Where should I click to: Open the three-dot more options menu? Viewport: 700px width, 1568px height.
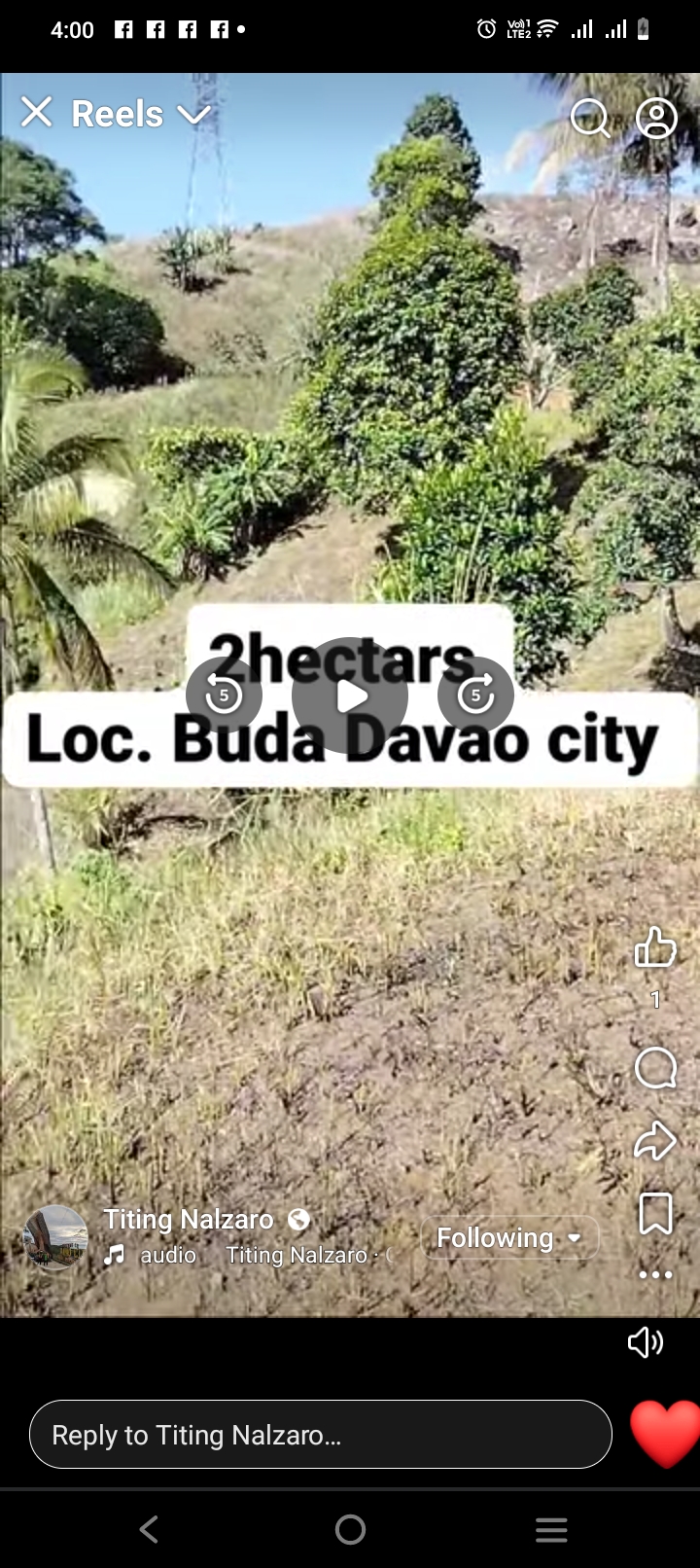click(x=655, y=1274)
